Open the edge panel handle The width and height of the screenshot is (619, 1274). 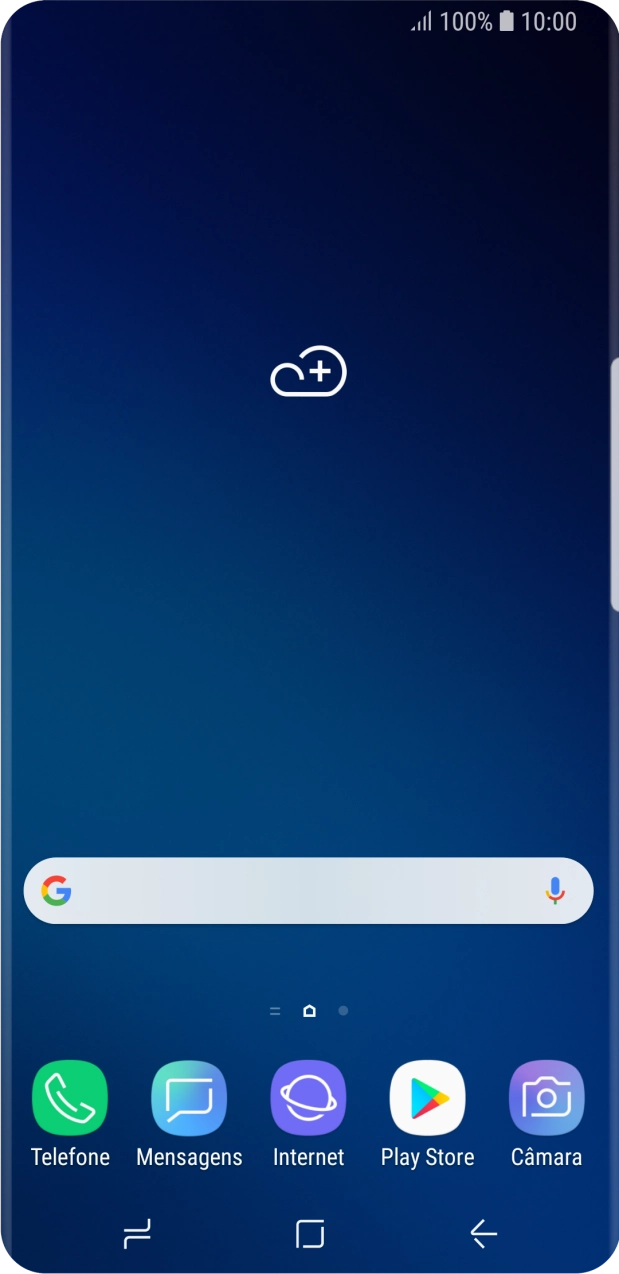point(614,483)
